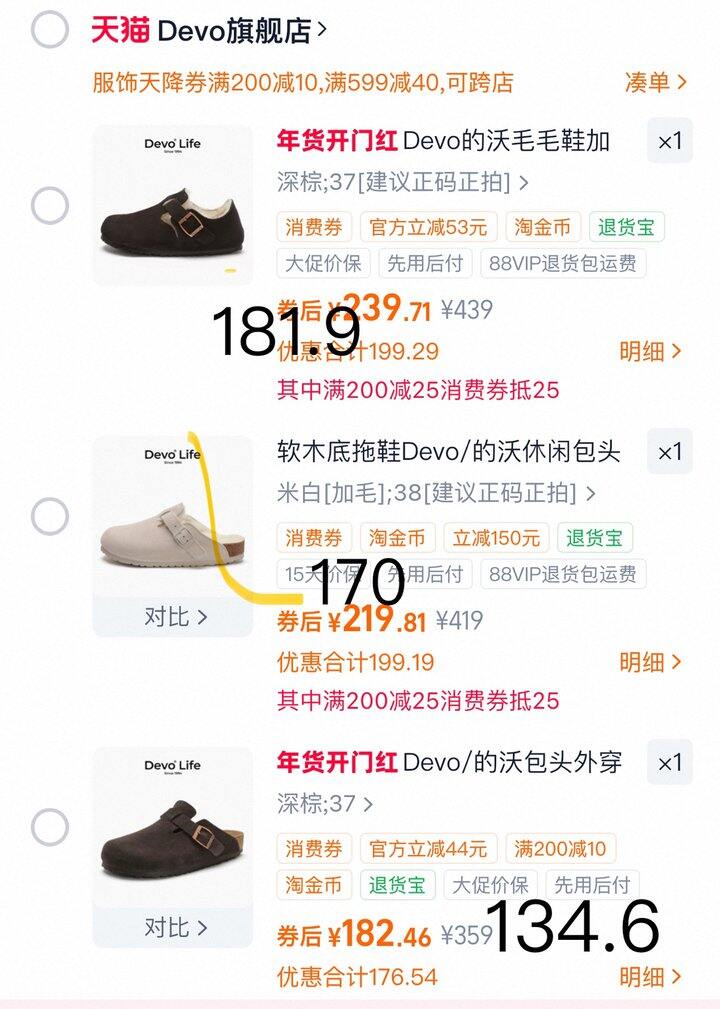View 明细 for the ¥239.71 item
Image resolution: width=720 pixels, height=1009 pixels.
(650, 351)
